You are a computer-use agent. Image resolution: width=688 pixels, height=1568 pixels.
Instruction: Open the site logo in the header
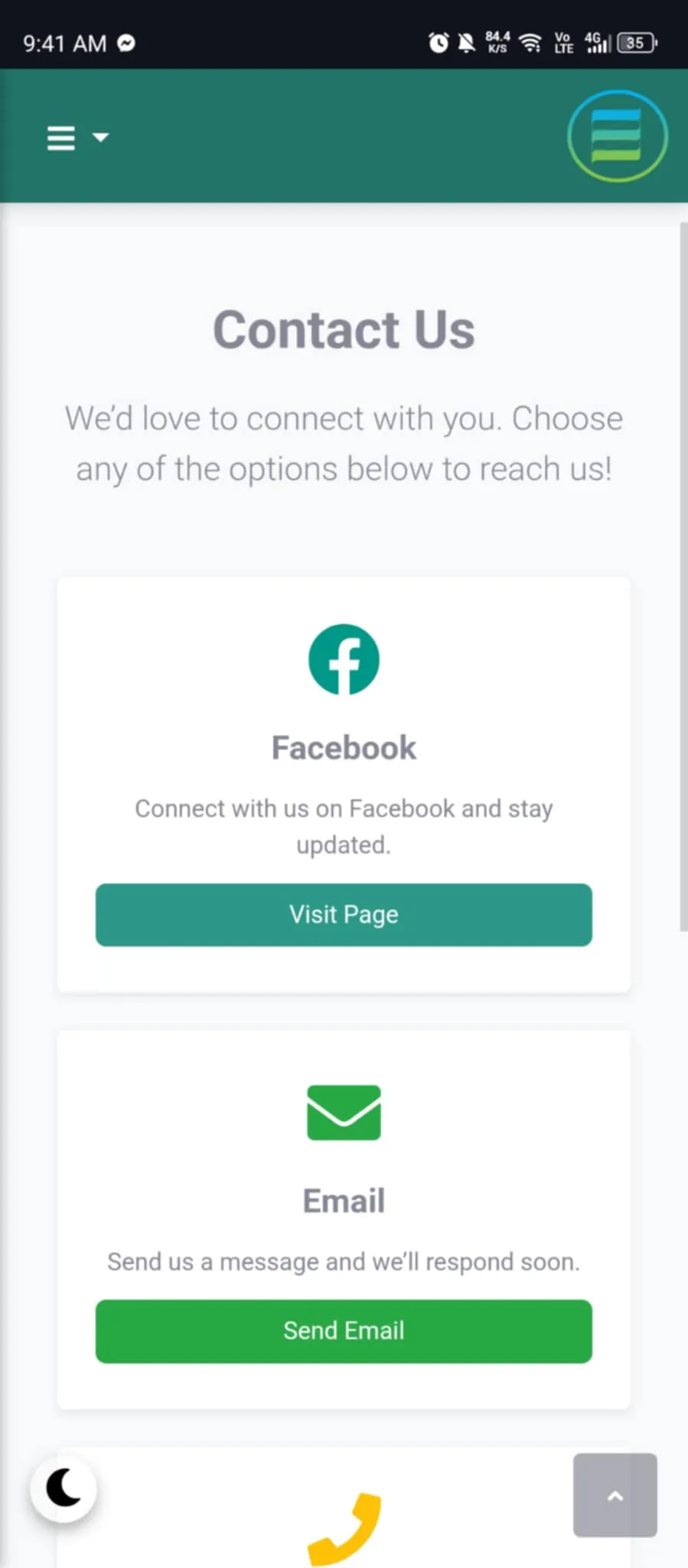click(617, 136)
